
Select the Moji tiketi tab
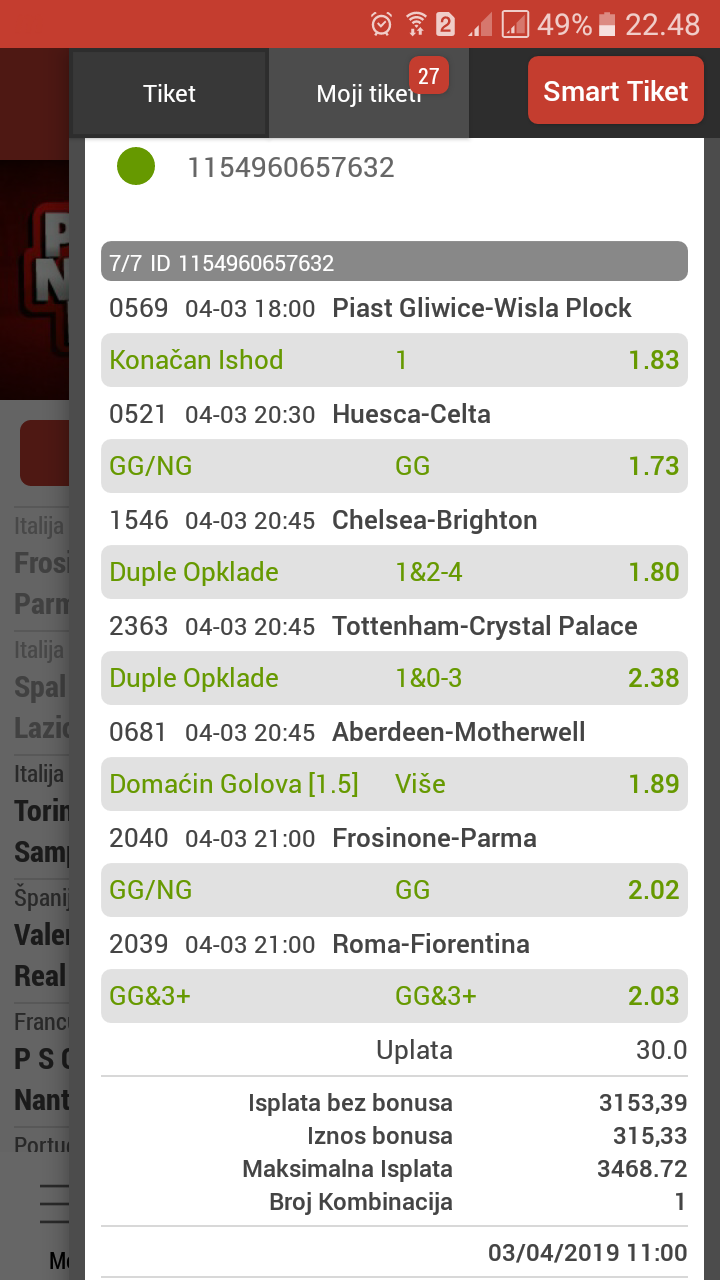coord(369,93)
